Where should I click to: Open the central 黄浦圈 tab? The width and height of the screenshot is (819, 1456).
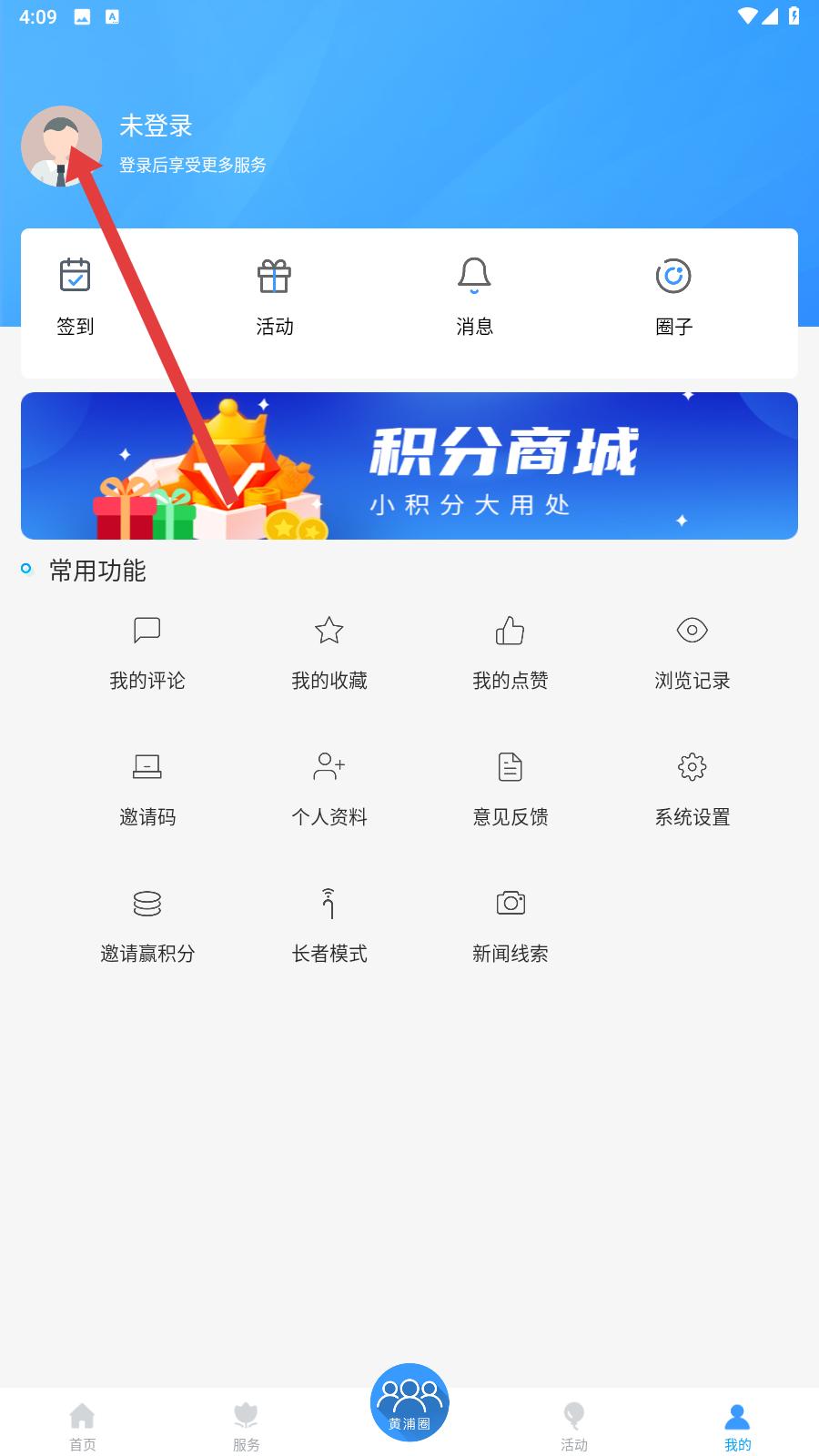pos(409,1403)
